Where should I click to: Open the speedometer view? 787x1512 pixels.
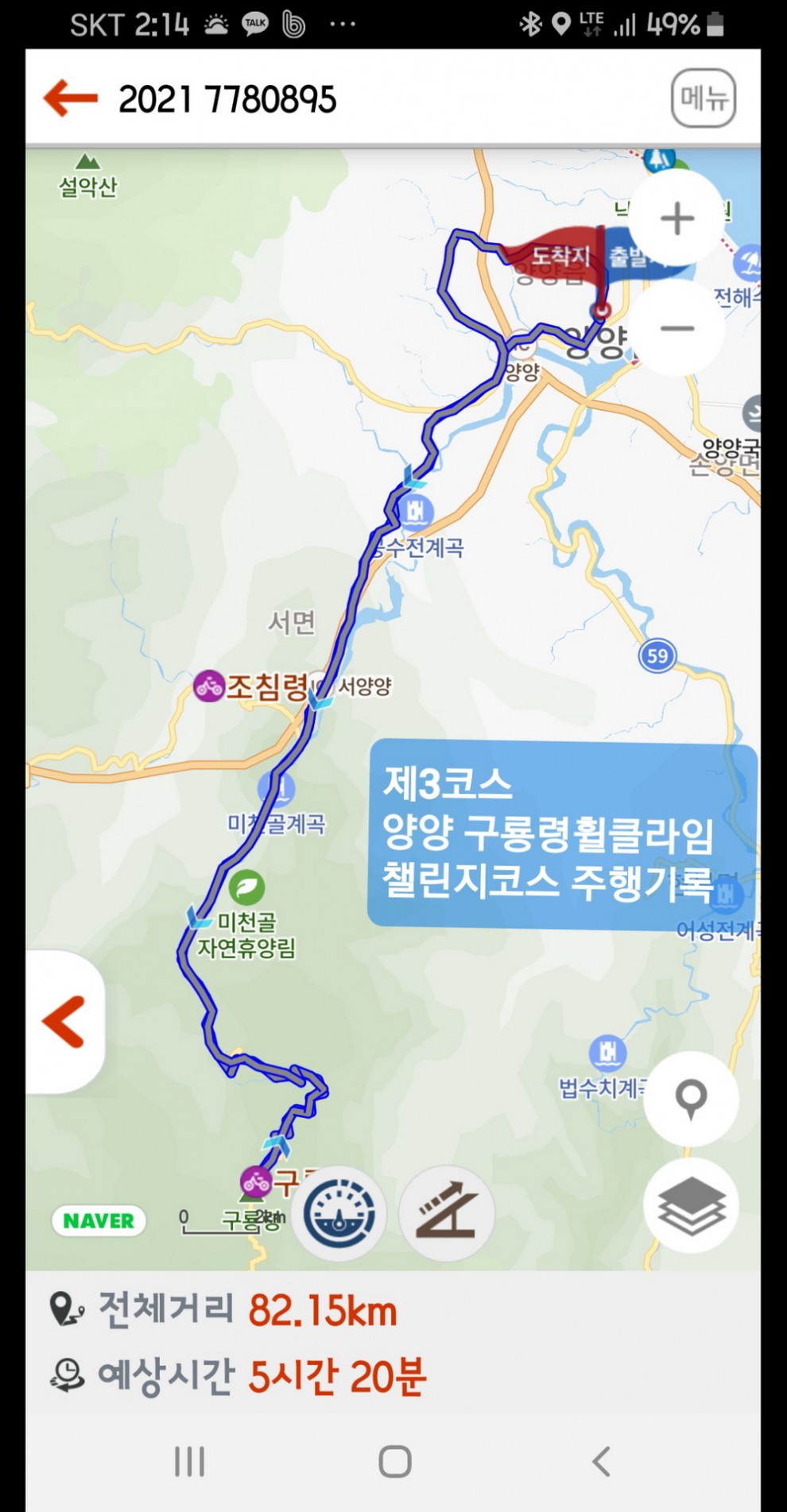coord(339,1214)
